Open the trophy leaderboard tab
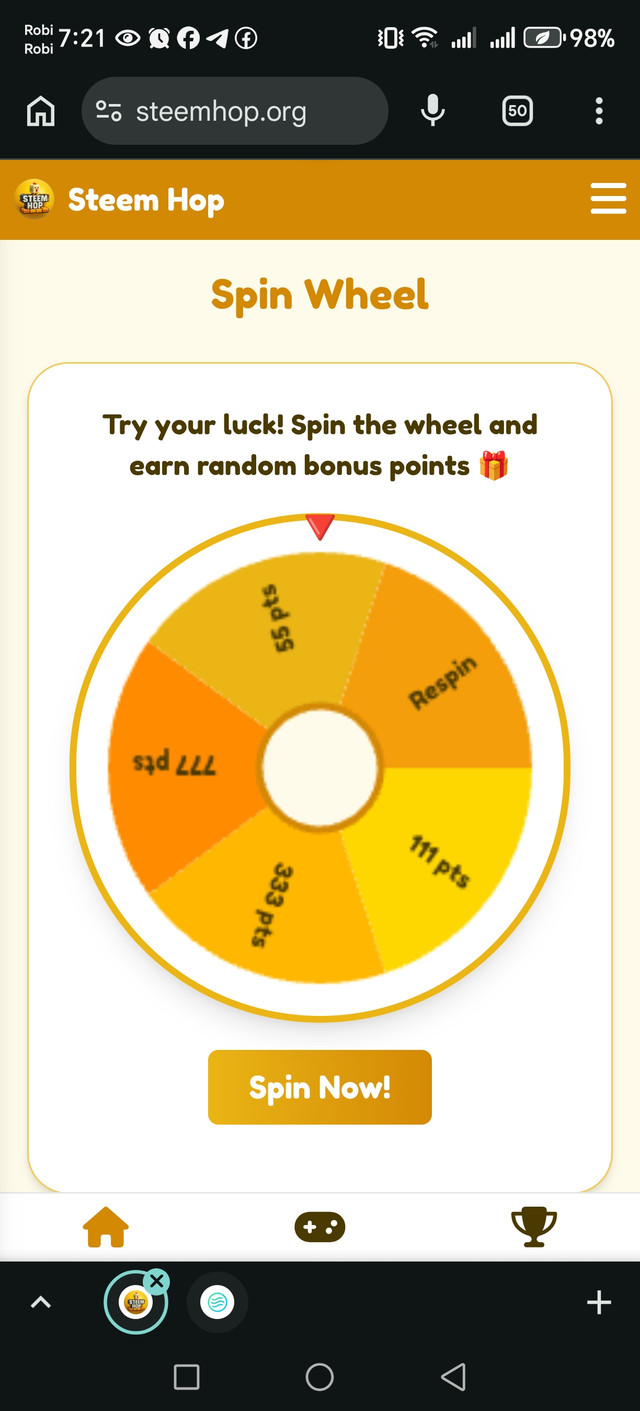 pyautogui.click(x=533, y=1227)
